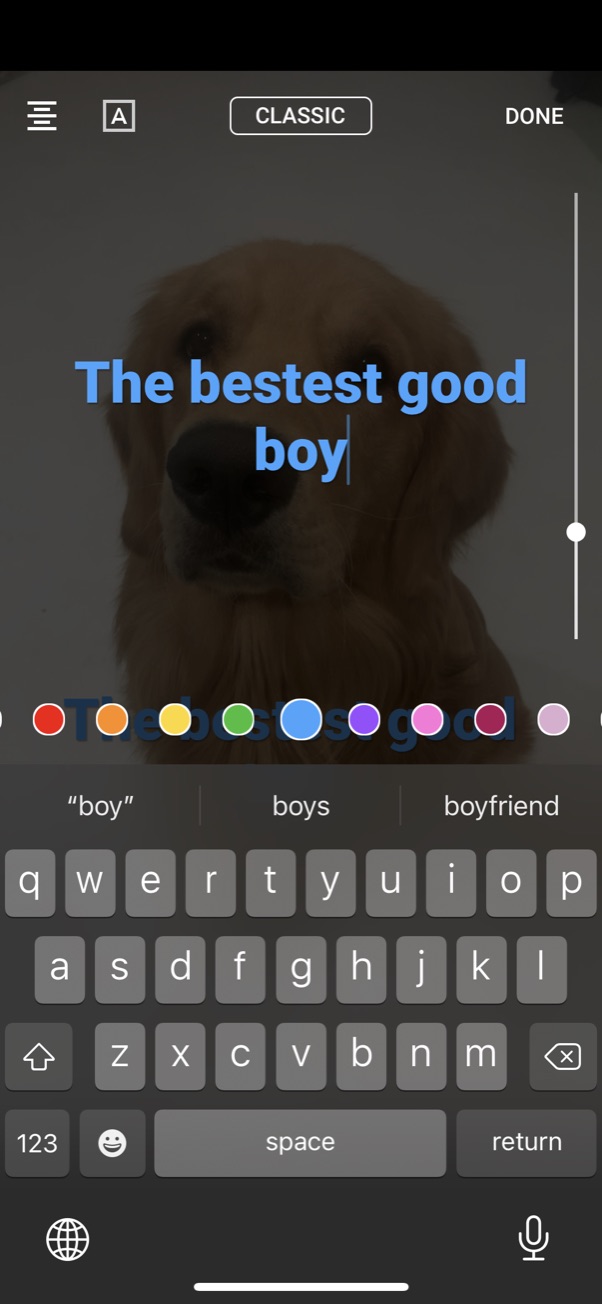Screen dimensions: 602x1304
Task: Switch the CLASSIC font style
Action: 300,116
